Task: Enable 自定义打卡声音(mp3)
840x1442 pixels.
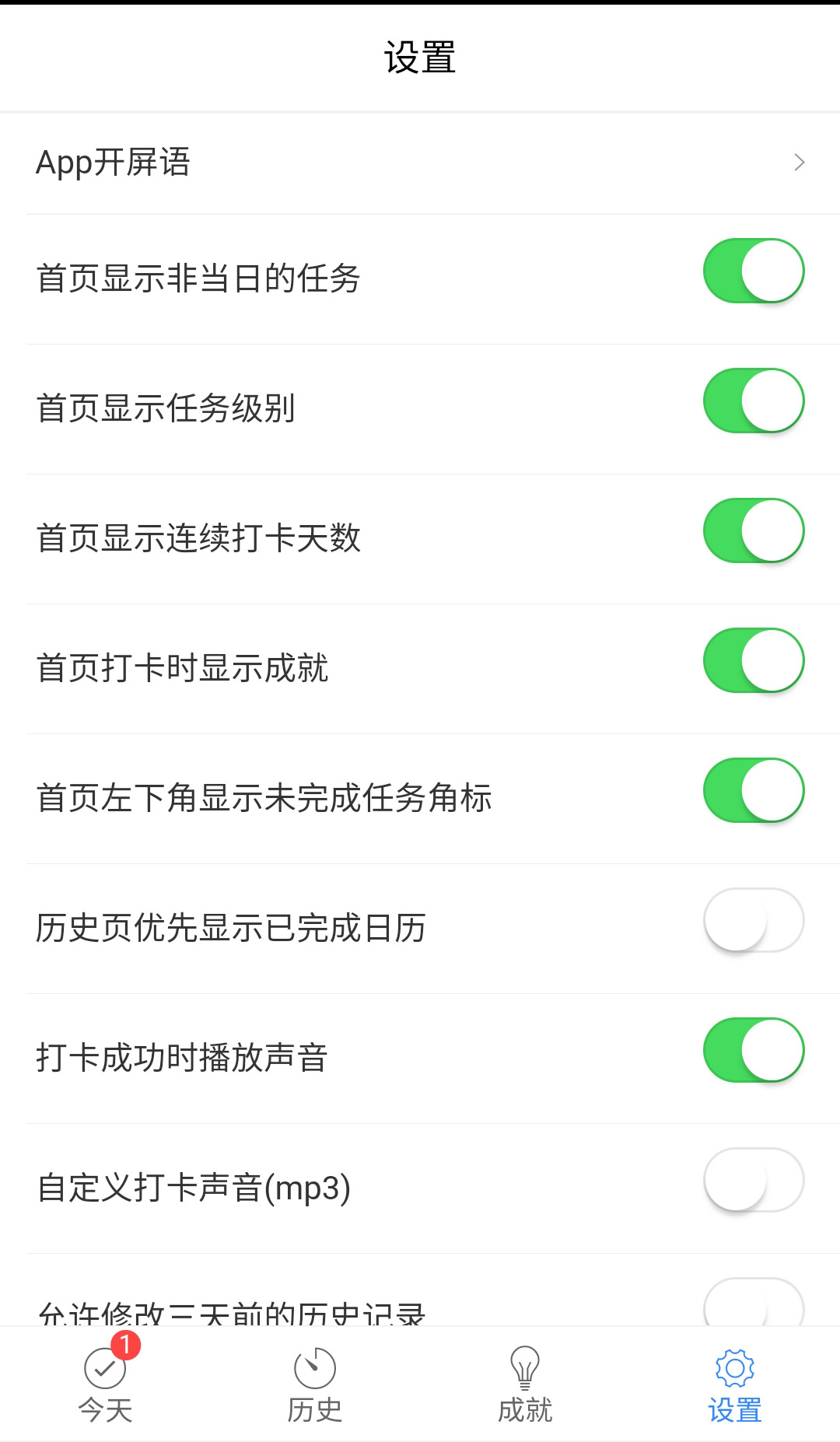Action: (752, 1179)
